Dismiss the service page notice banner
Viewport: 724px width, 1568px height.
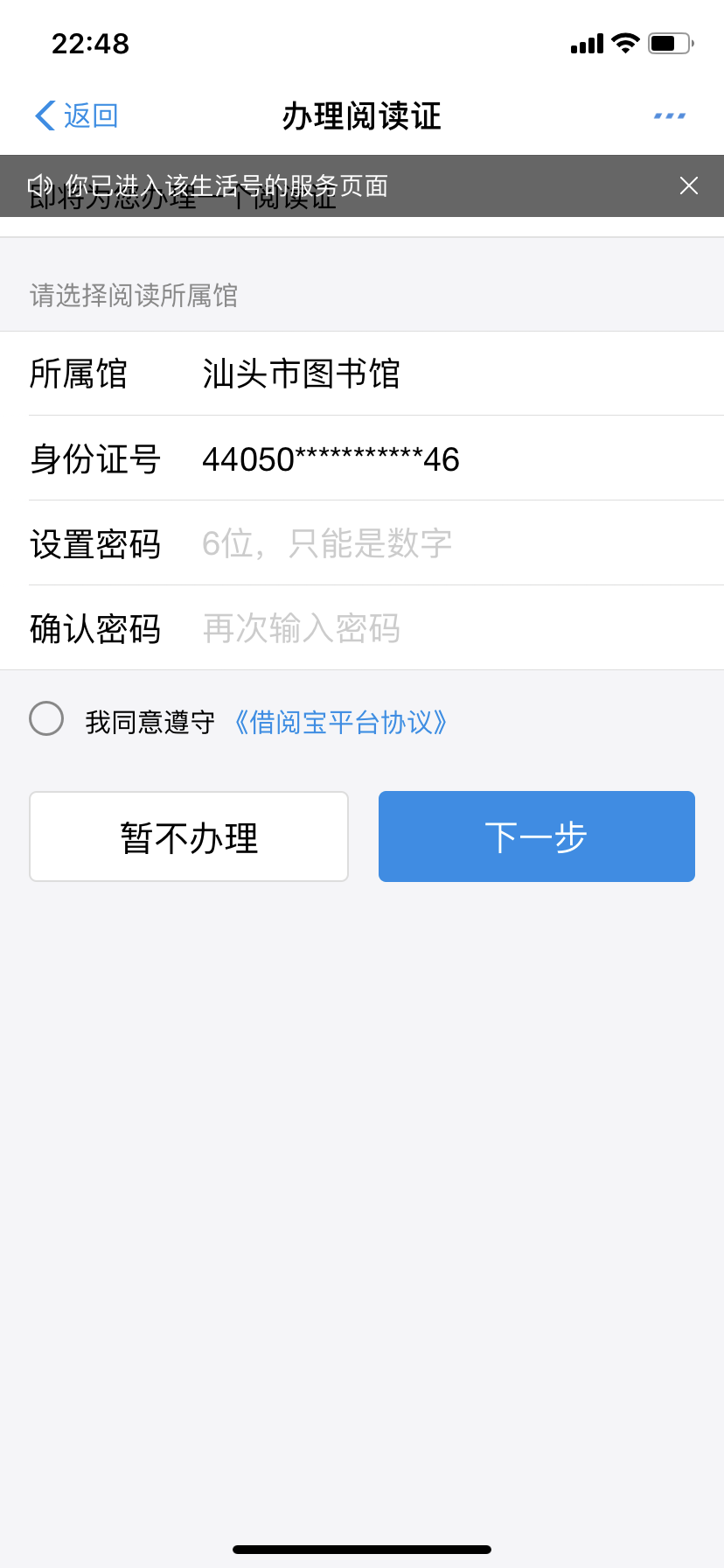coord(689,185)
